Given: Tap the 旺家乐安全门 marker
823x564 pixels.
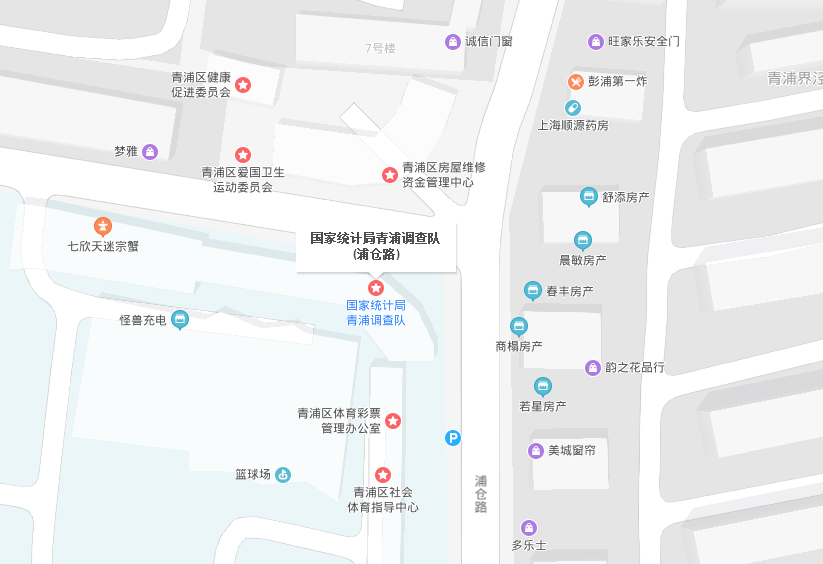Looking at the screenshot, I should point(595,41).
